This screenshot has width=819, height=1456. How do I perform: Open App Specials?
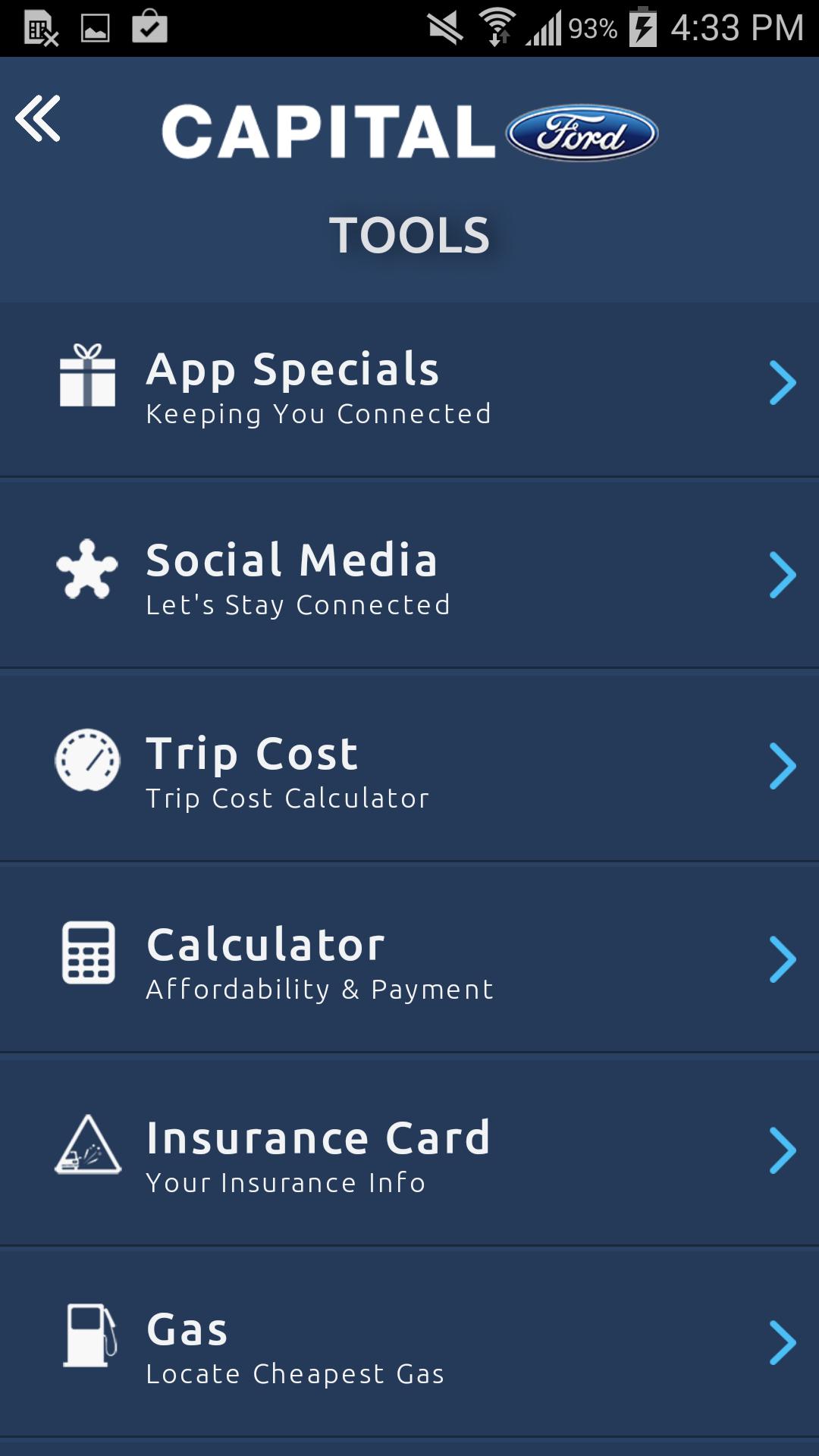409,388
